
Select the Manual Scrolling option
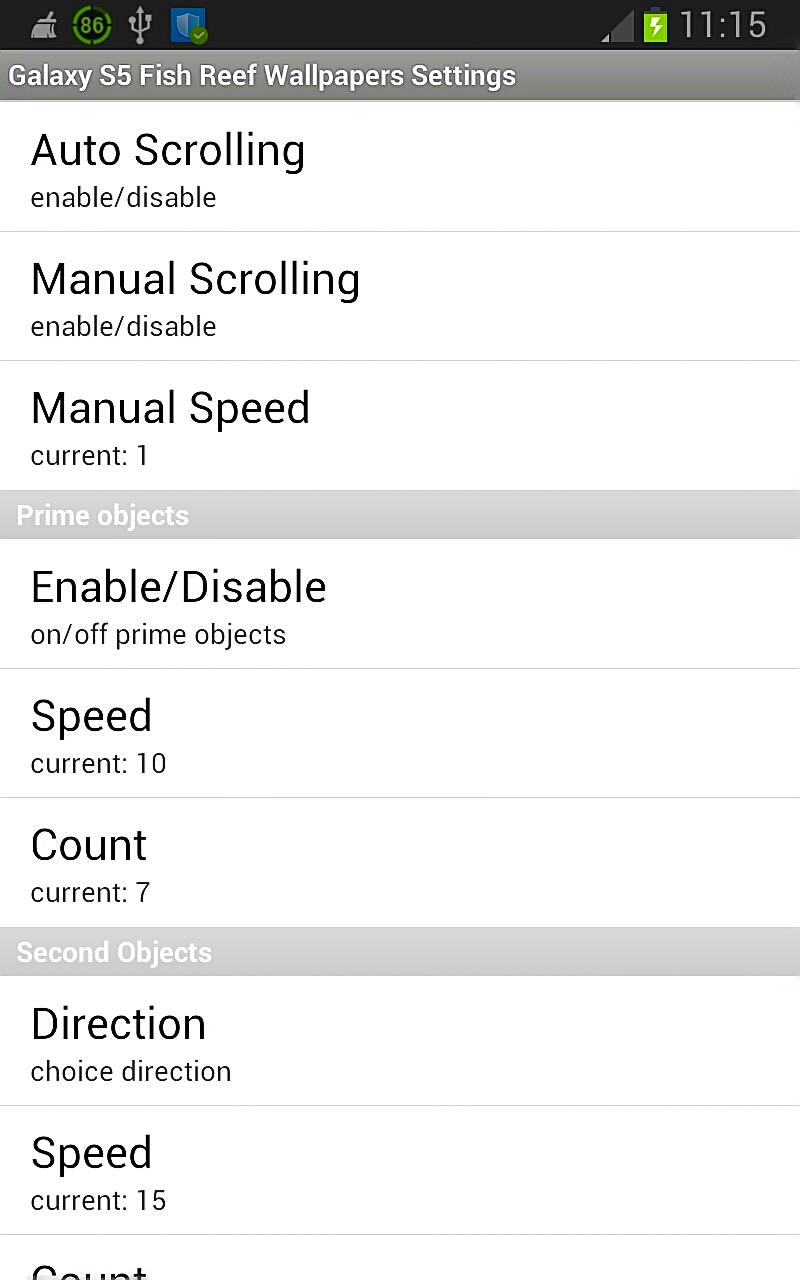click(400, 296)
